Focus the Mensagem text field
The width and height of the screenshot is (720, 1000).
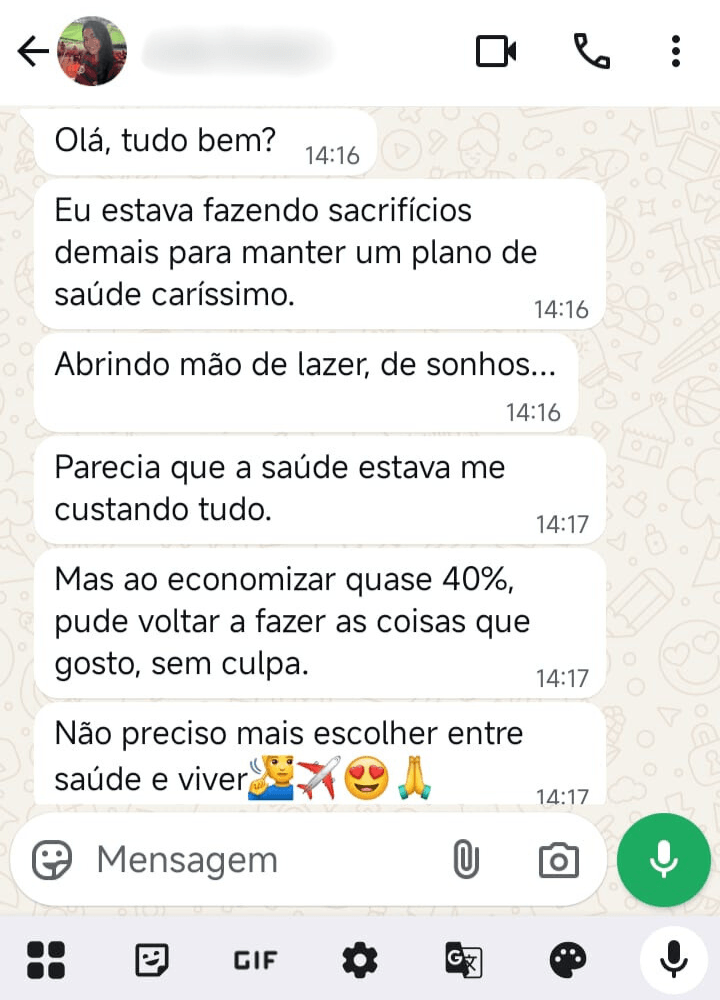260,860
